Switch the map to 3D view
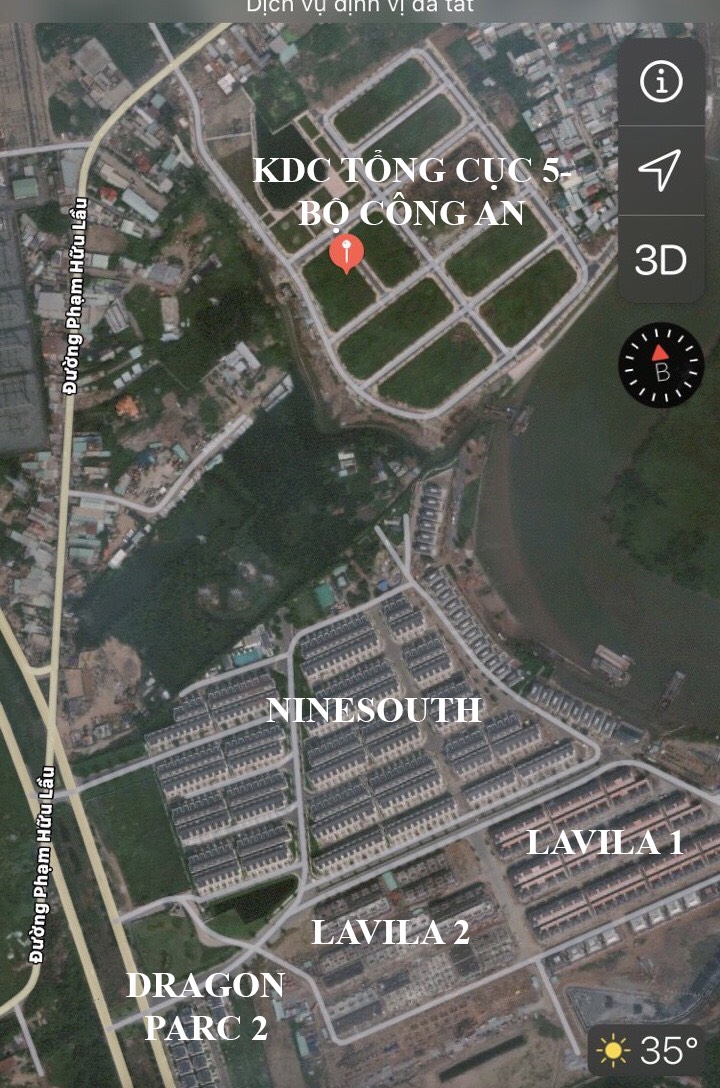 tap(660, 260)
